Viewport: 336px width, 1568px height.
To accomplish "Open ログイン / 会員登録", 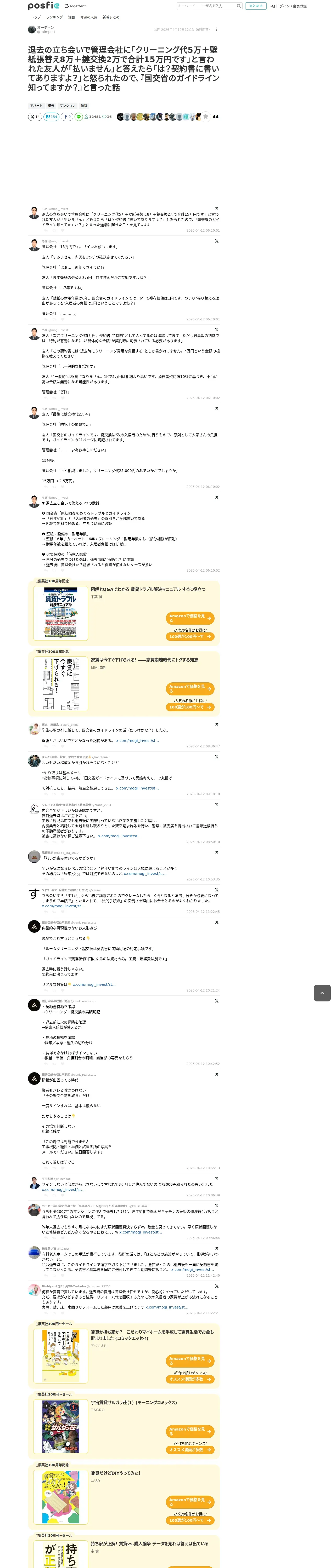I will click(x=288, y=6).
